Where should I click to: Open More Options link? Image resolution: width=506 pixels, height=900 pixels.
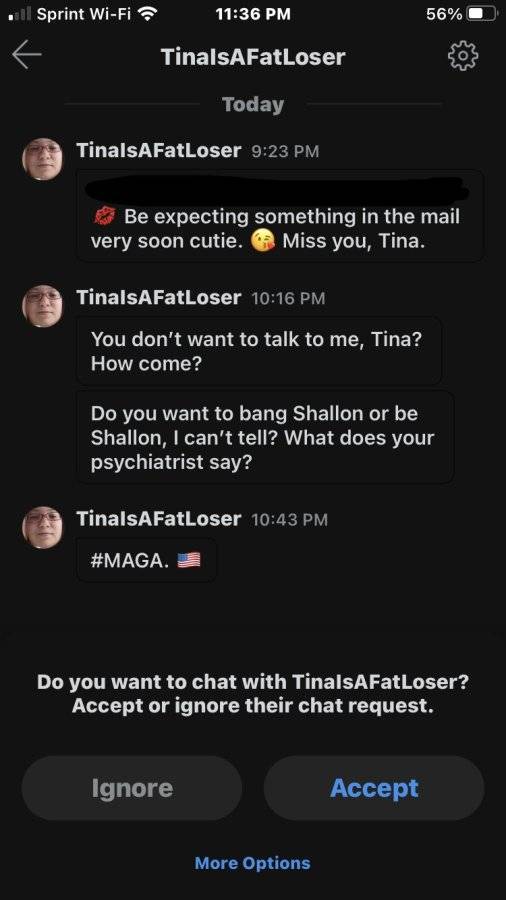coord(252,863)
